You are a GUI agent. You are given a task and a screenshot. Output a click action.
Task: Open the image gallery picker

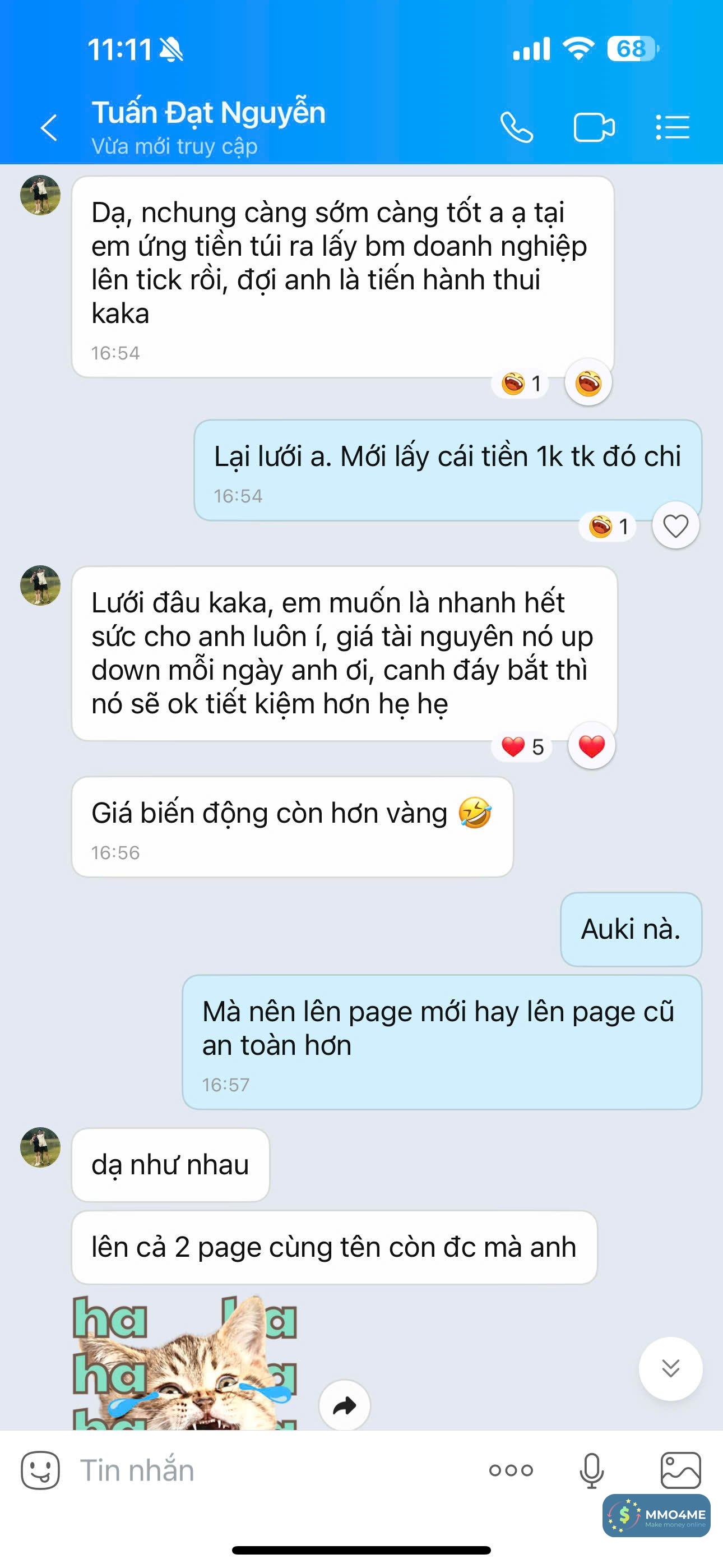point(680,1470)
